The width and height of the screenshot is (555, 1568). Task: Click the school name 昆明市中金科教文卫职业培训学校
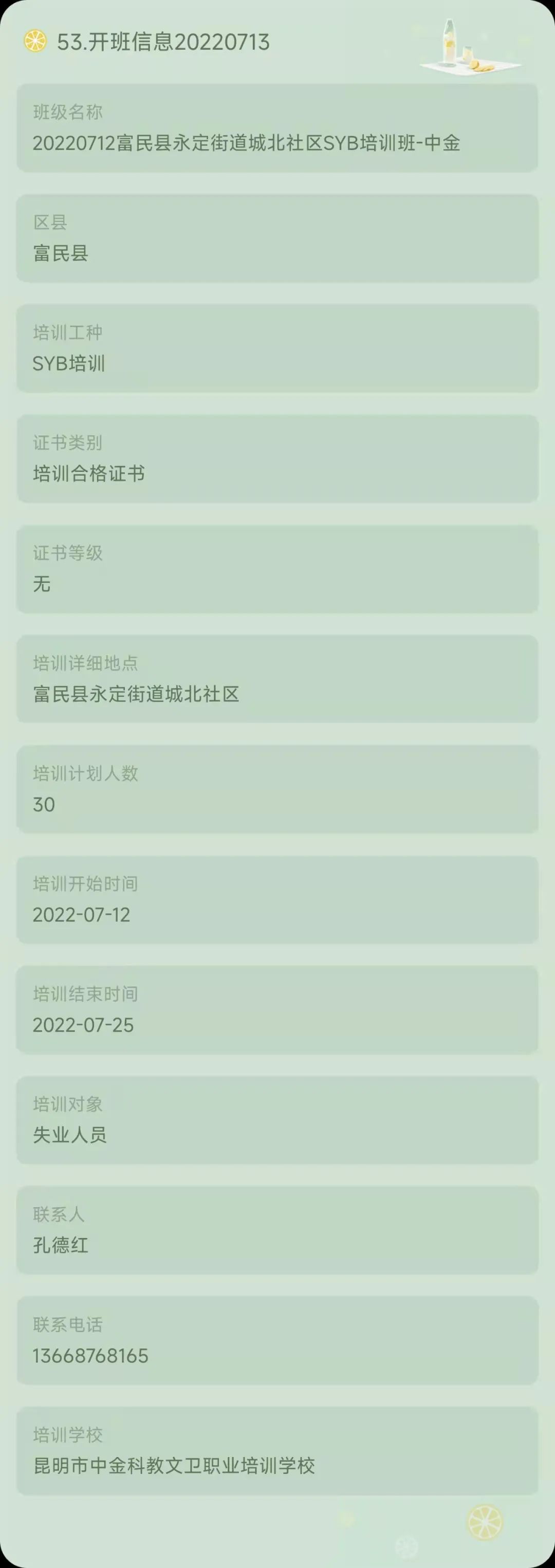tap(175, 1466)
